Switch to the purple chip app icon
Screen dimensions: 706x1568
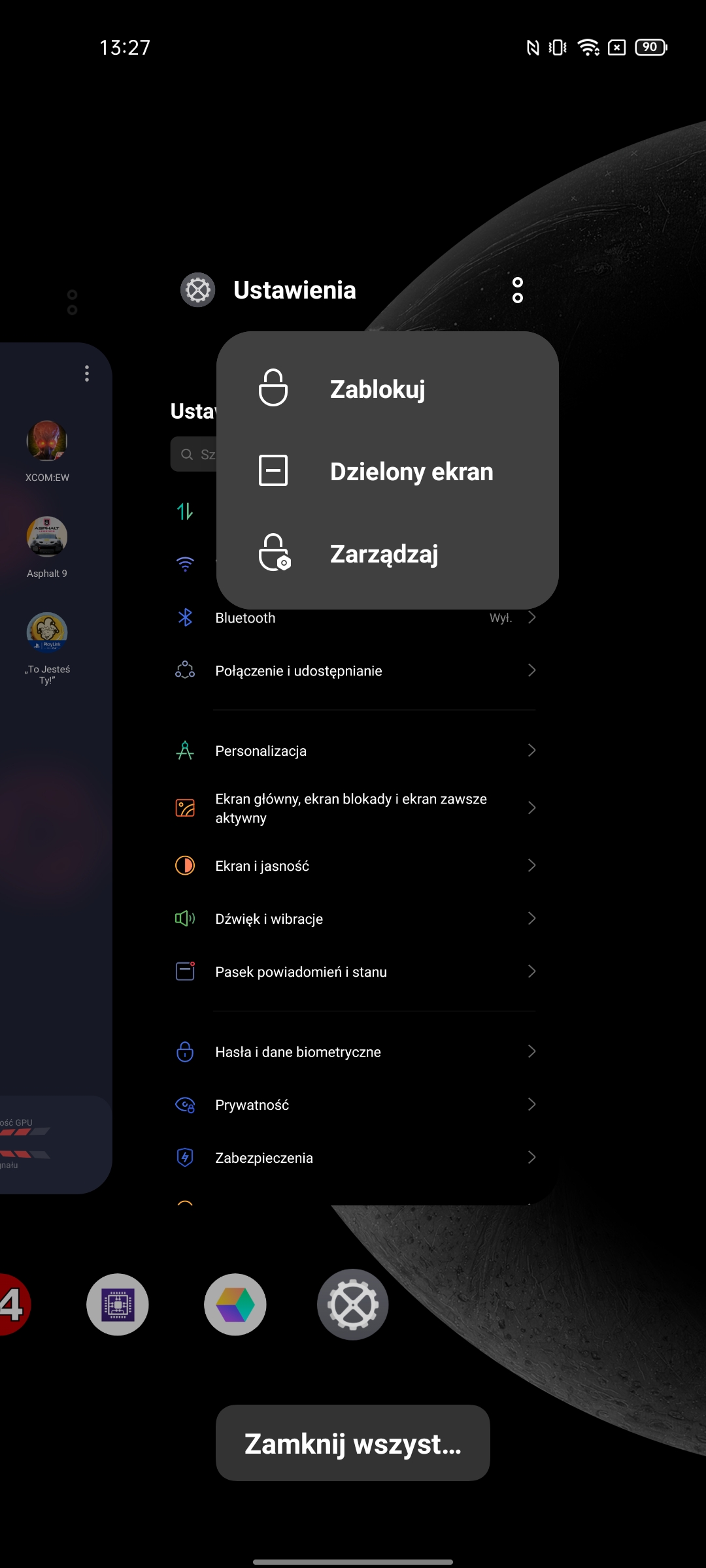[118, 1305]
